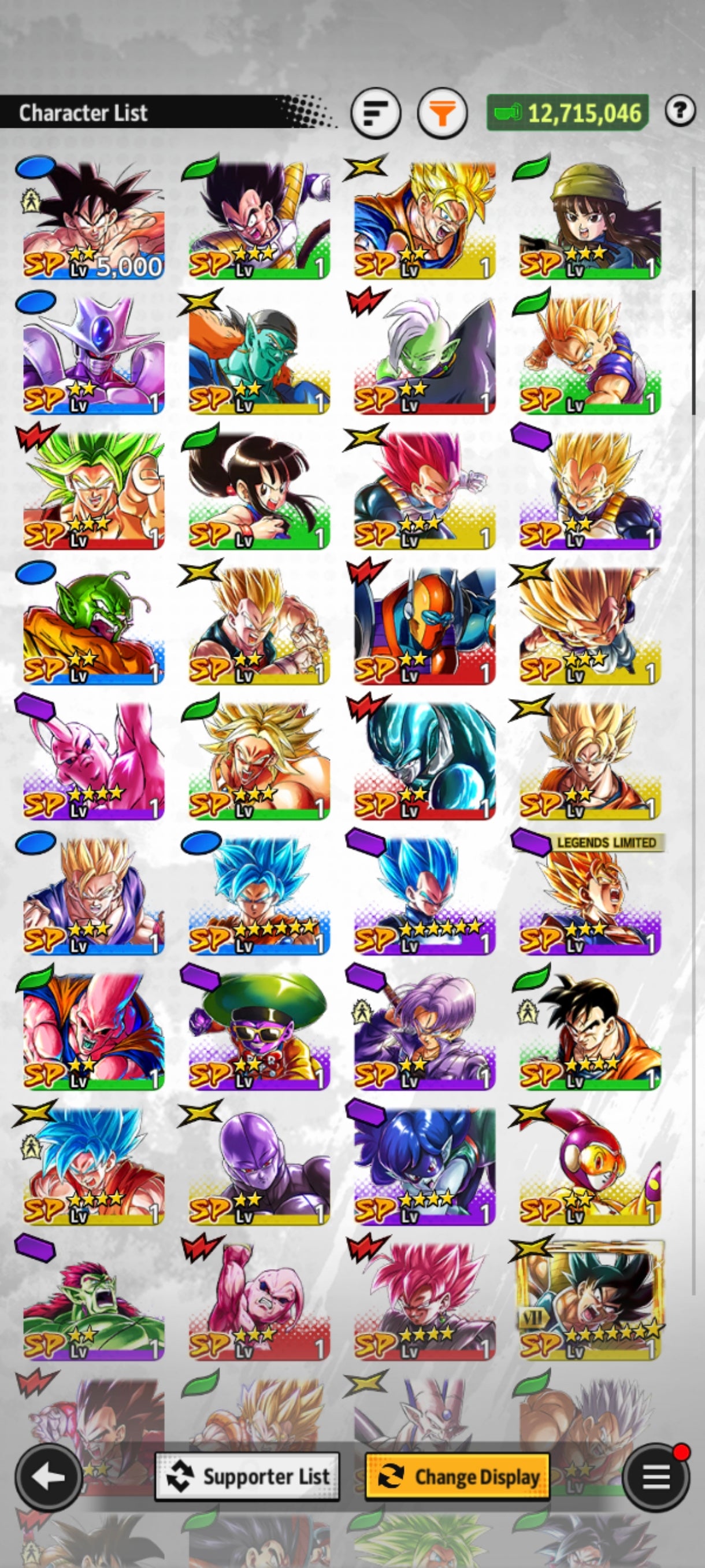Open the Supporter List
Viewport: 705px width, 1568px height.
coord(247,1476)
